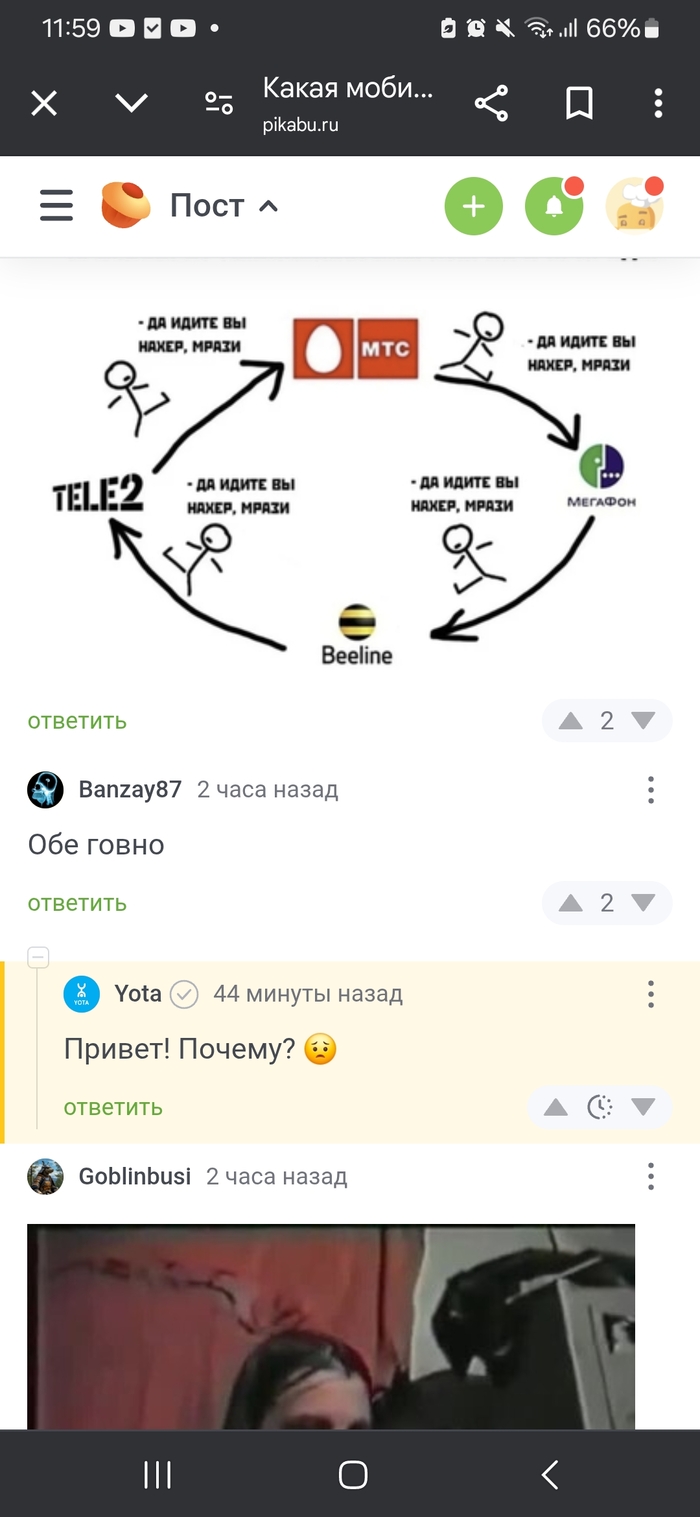Minimize tab with the down chevron
700x1517 pixels.
132,103
